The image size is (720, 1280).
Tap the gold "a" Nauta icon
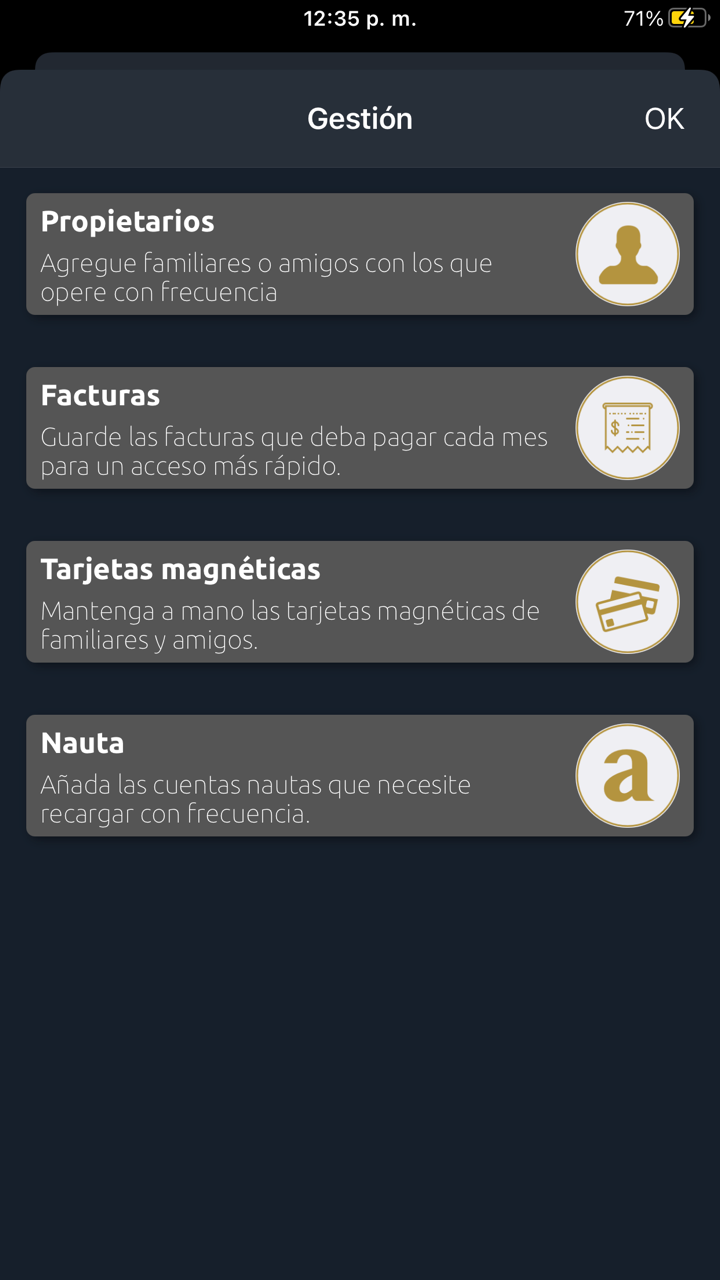(628, 775)
